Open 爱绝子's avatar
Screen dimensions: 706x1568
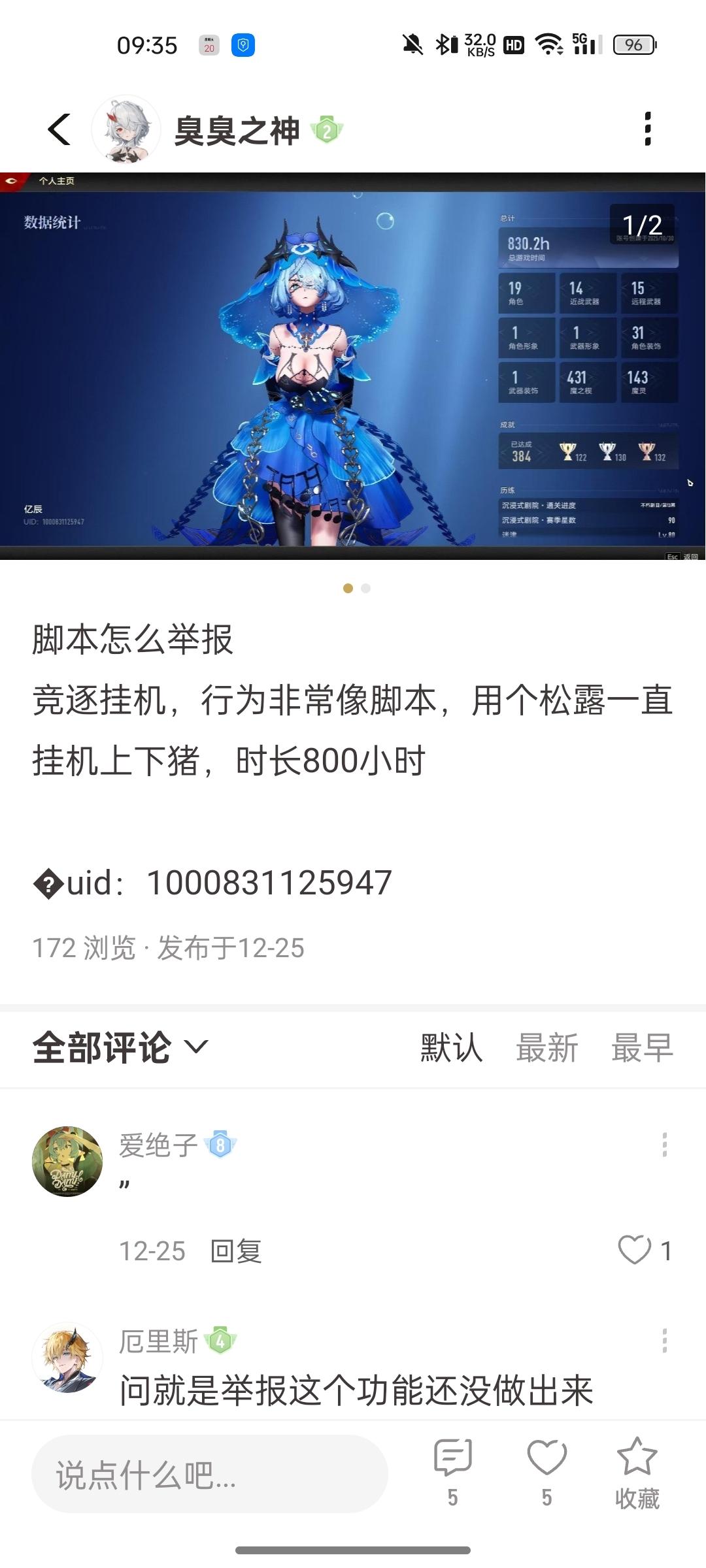(x=67, y=1161)
